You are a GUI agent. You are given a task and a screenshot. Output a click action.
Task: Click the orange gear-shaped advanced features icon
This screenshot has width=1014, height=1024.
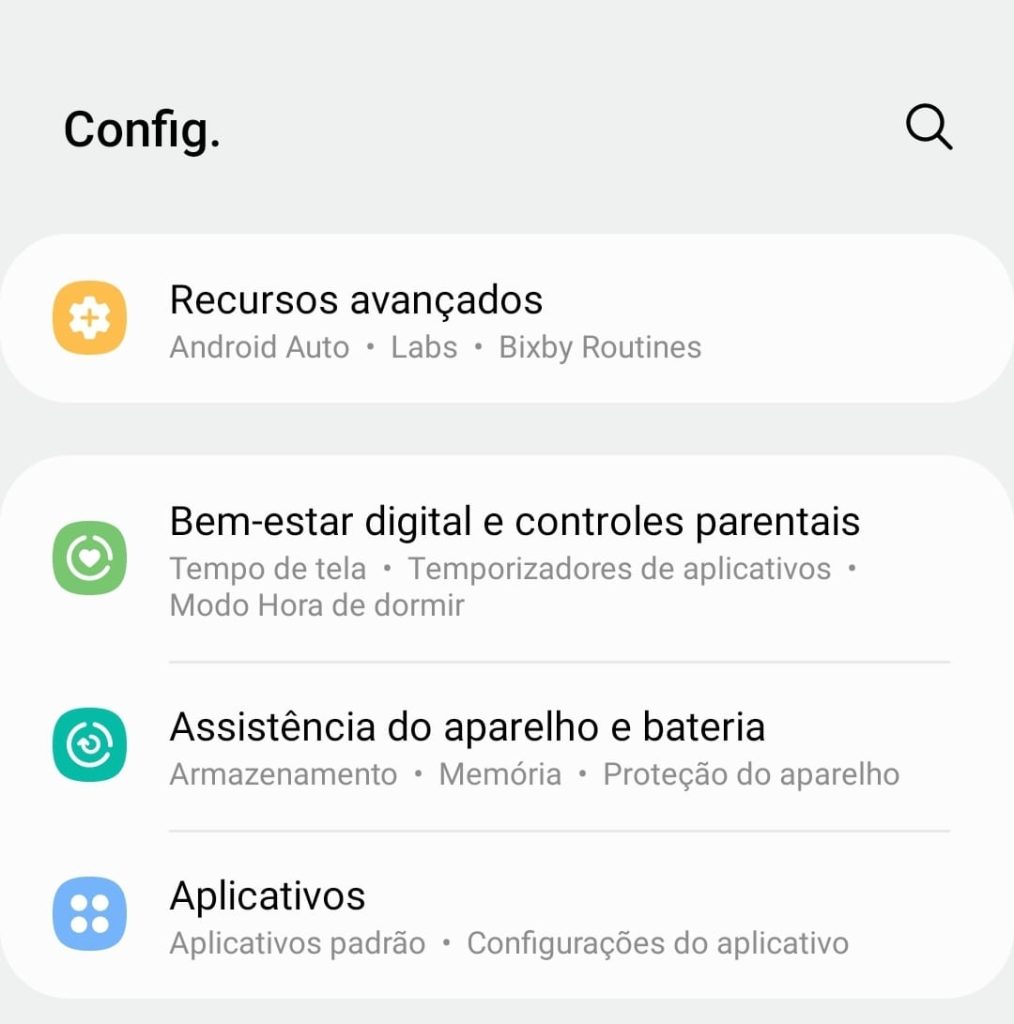point(89,318)
